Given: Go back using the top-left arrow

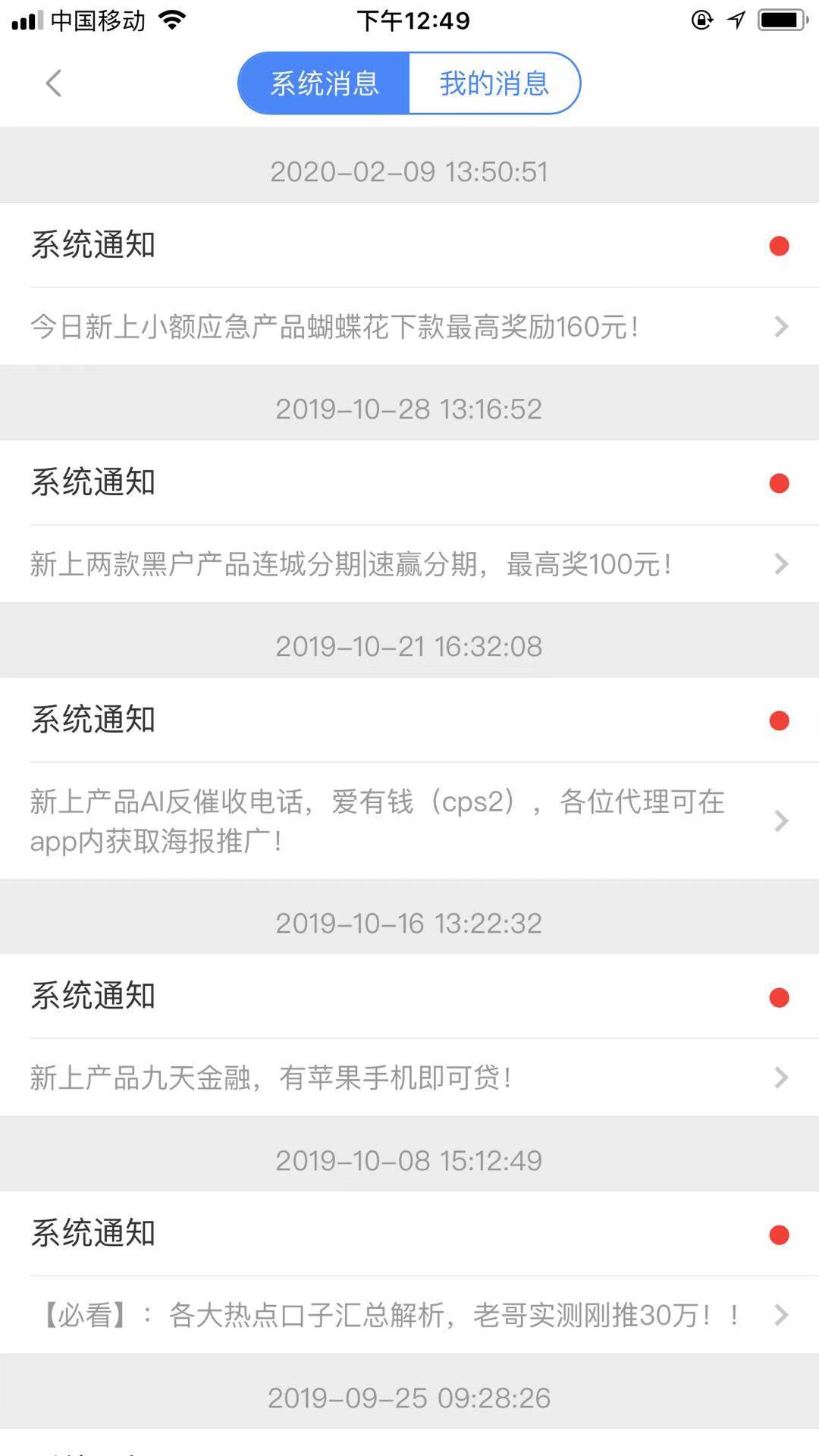Looking at the screenshot, I should pos(53,83).
